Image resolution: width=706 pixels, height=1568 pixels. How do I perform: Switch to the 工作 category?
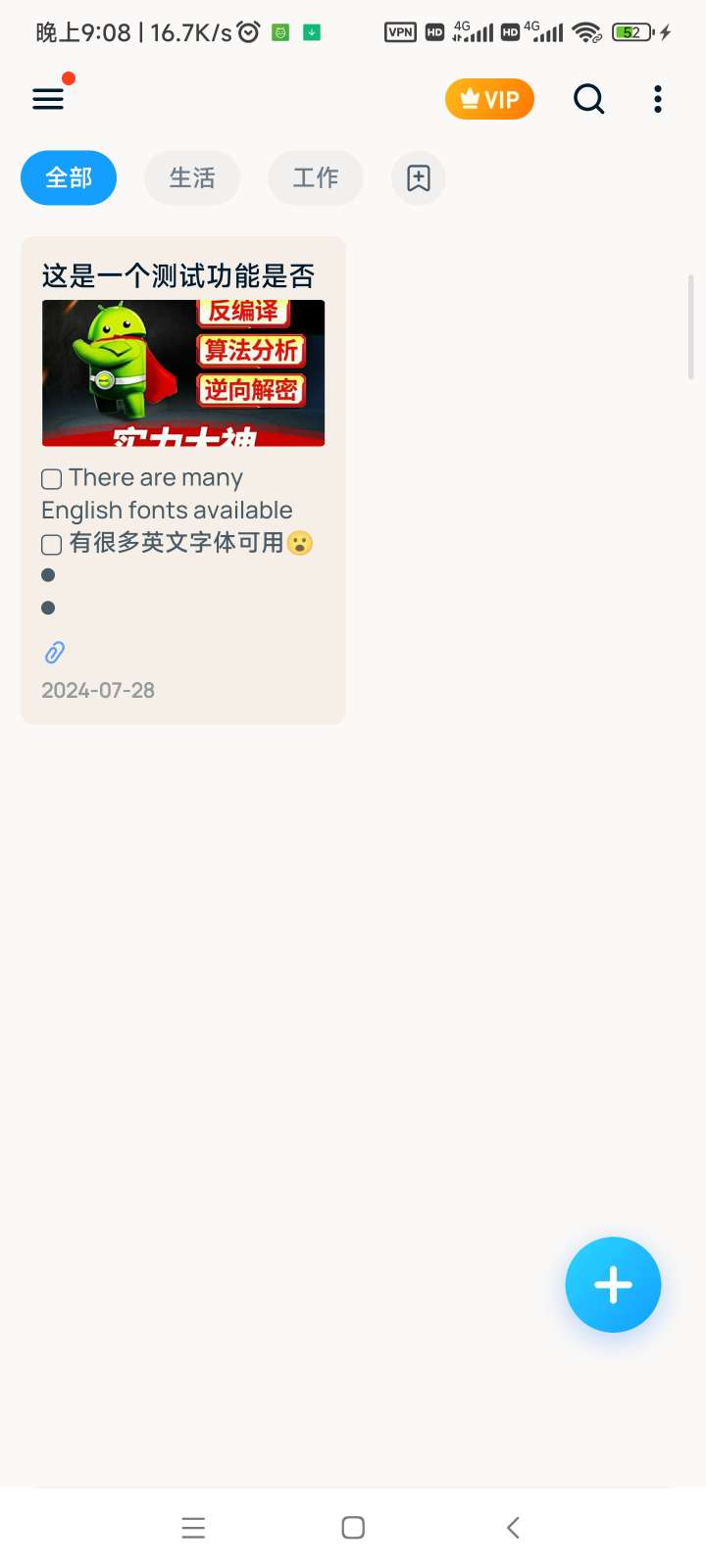316,178
